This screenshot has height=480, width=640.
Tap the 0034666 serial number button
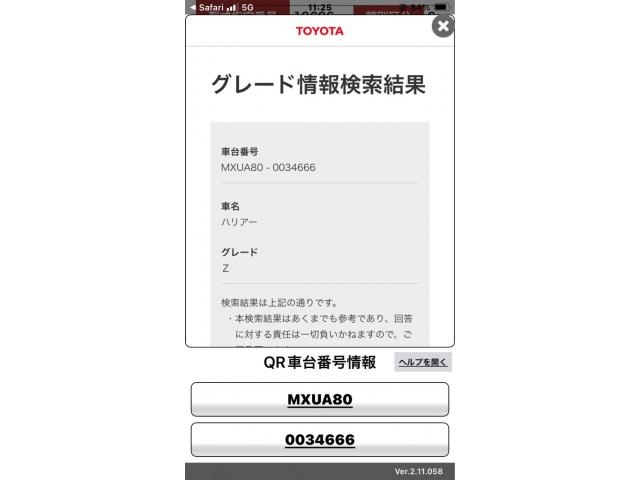point(319,440)
